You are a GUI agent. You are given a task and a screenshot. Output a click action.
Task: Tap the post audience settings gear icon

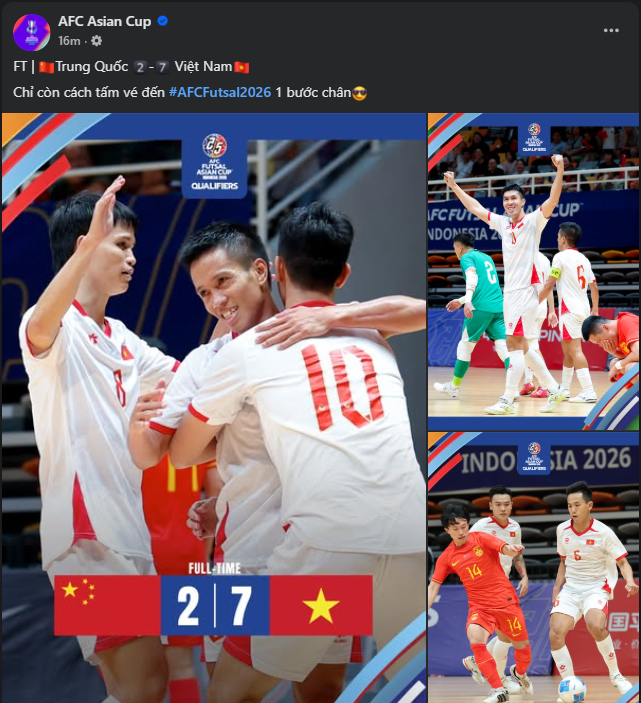(96, 41)
